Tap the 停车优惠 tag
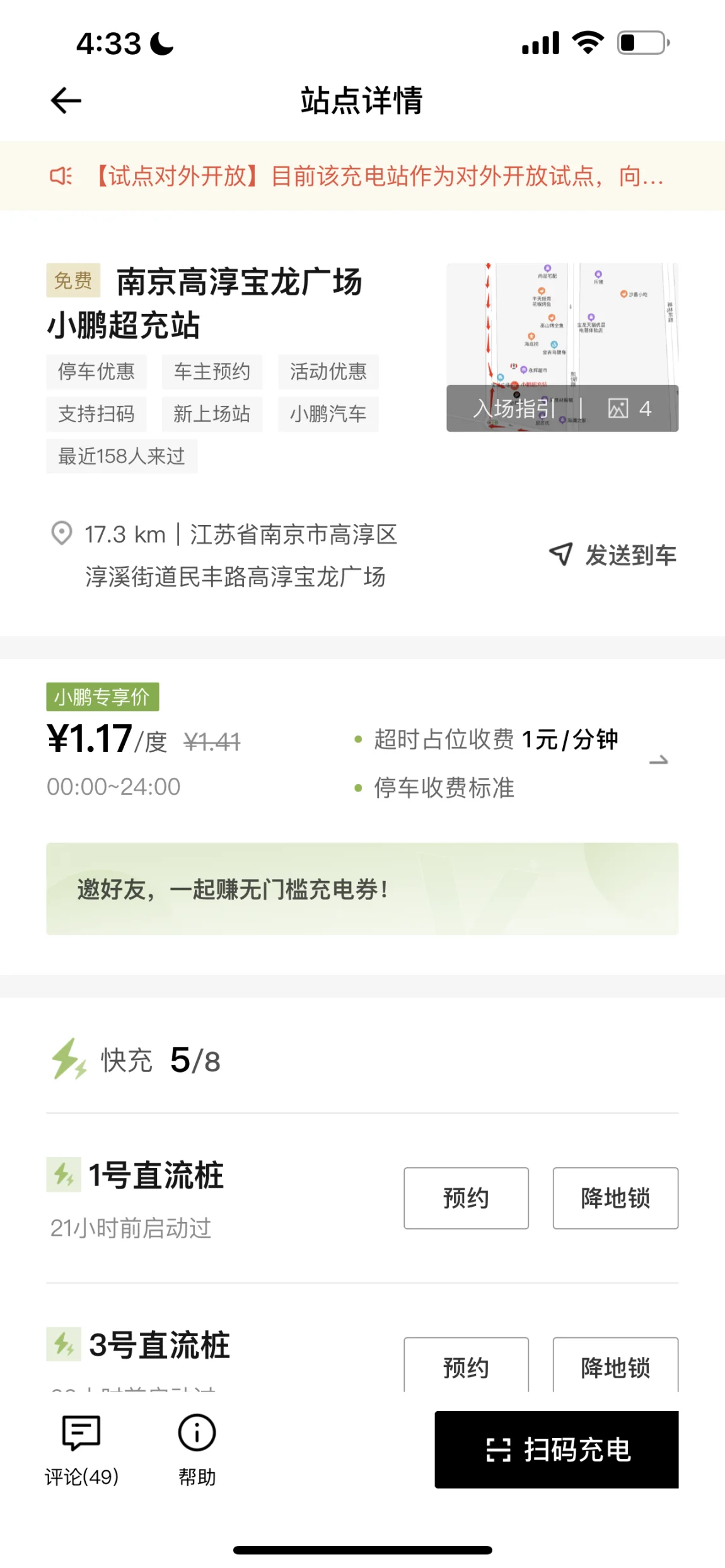The width and height of the screenshot is (725, 1568). point(96,372)
